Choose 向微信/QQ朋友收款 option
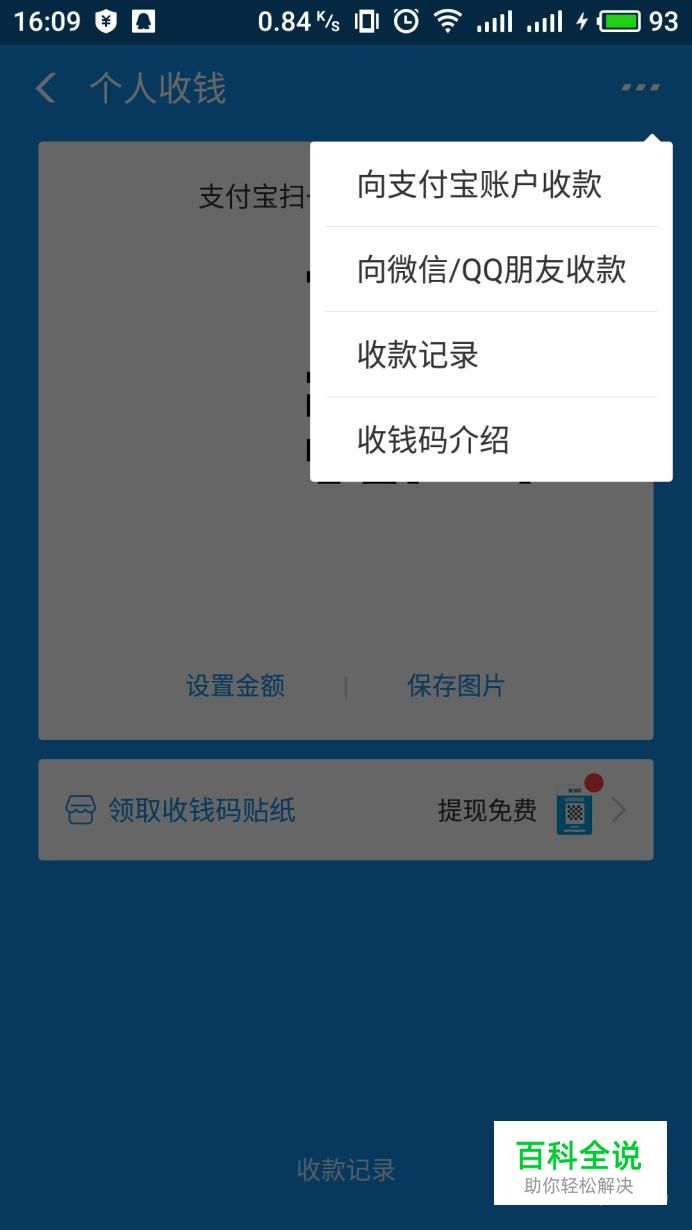Viewport: 692px width, 1230px height. [491, 270]
